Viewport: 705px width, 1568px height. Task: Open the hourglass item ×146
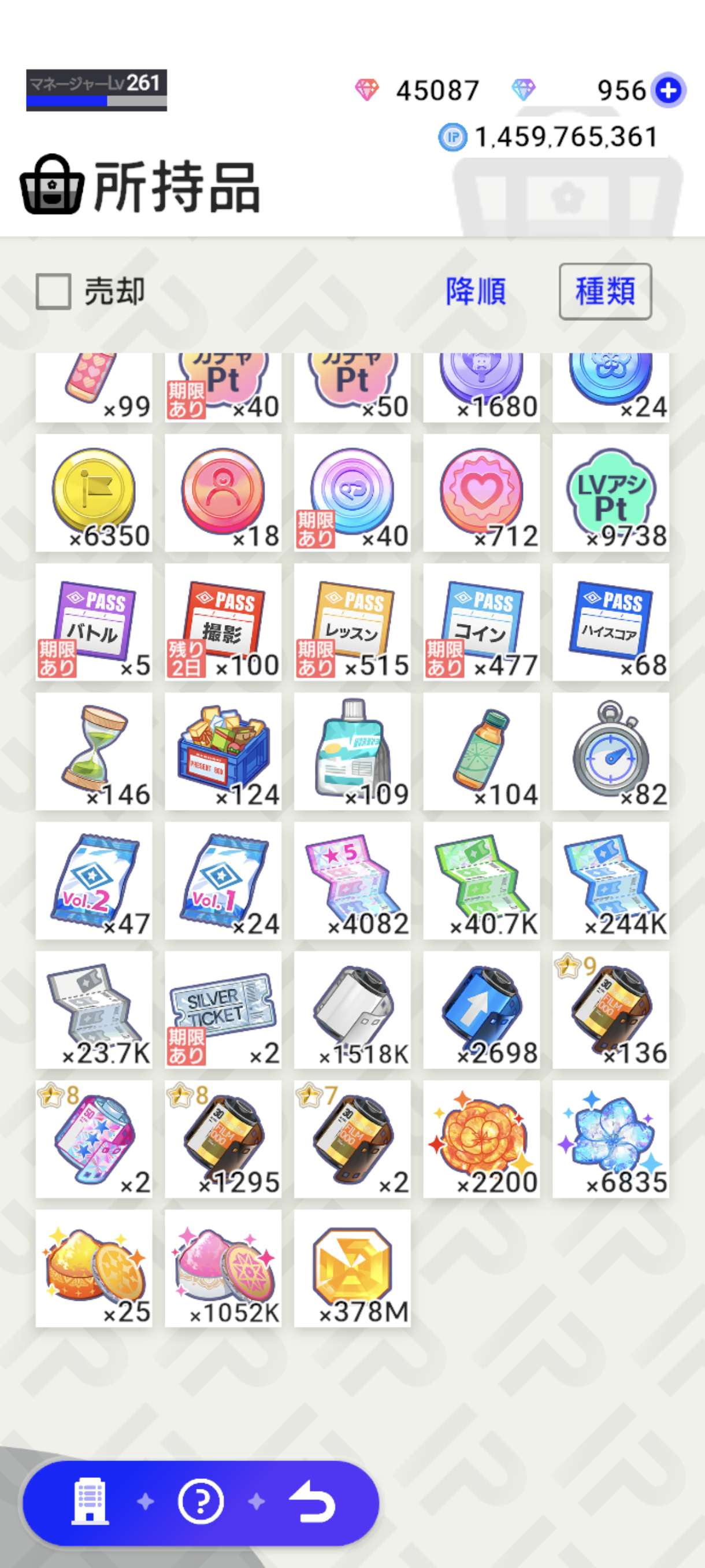(x=94, y=751)
